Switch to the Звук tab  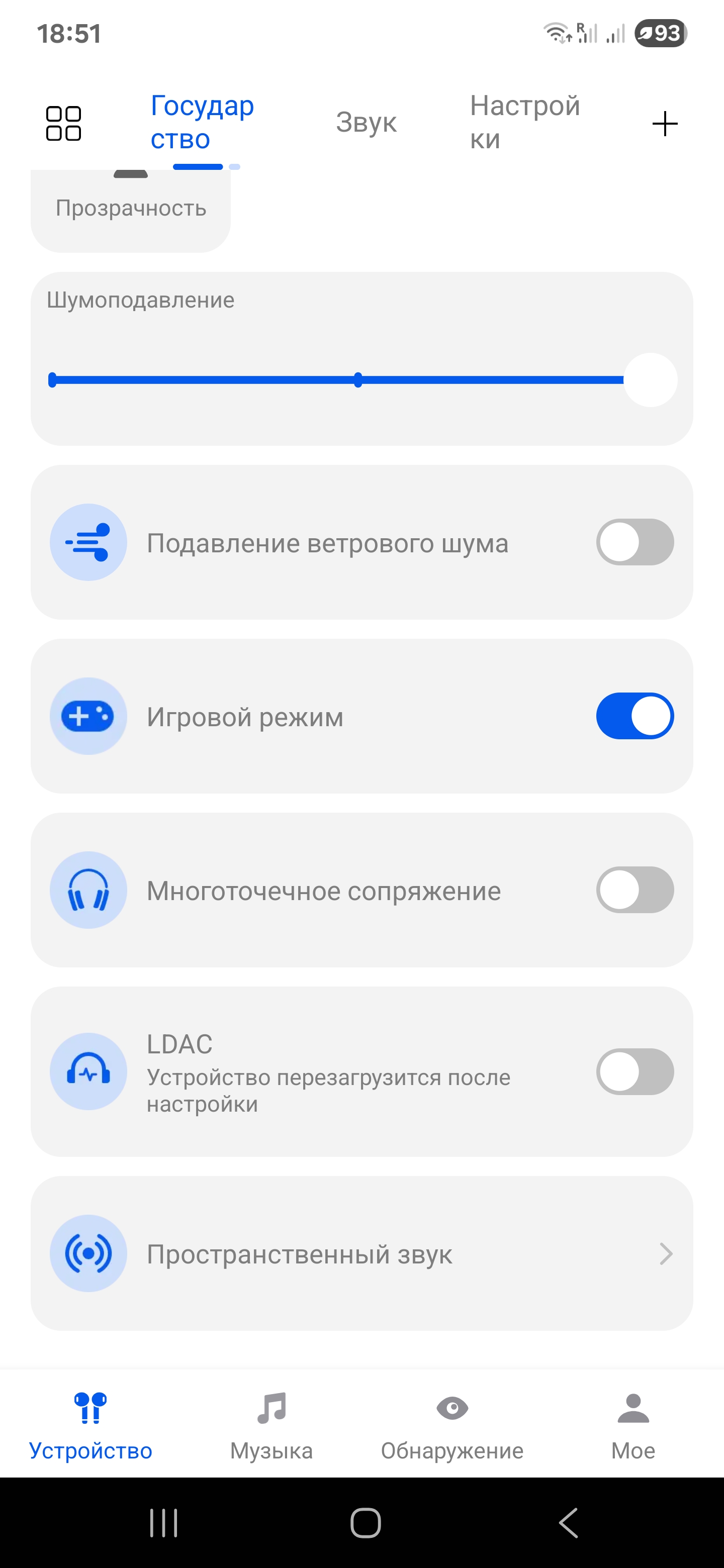coord(366,122)
